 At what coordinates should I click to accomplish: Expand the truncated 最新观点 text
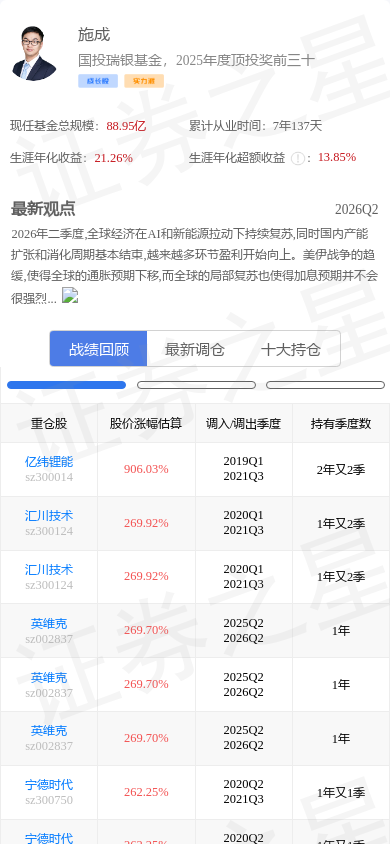(70, 296)
